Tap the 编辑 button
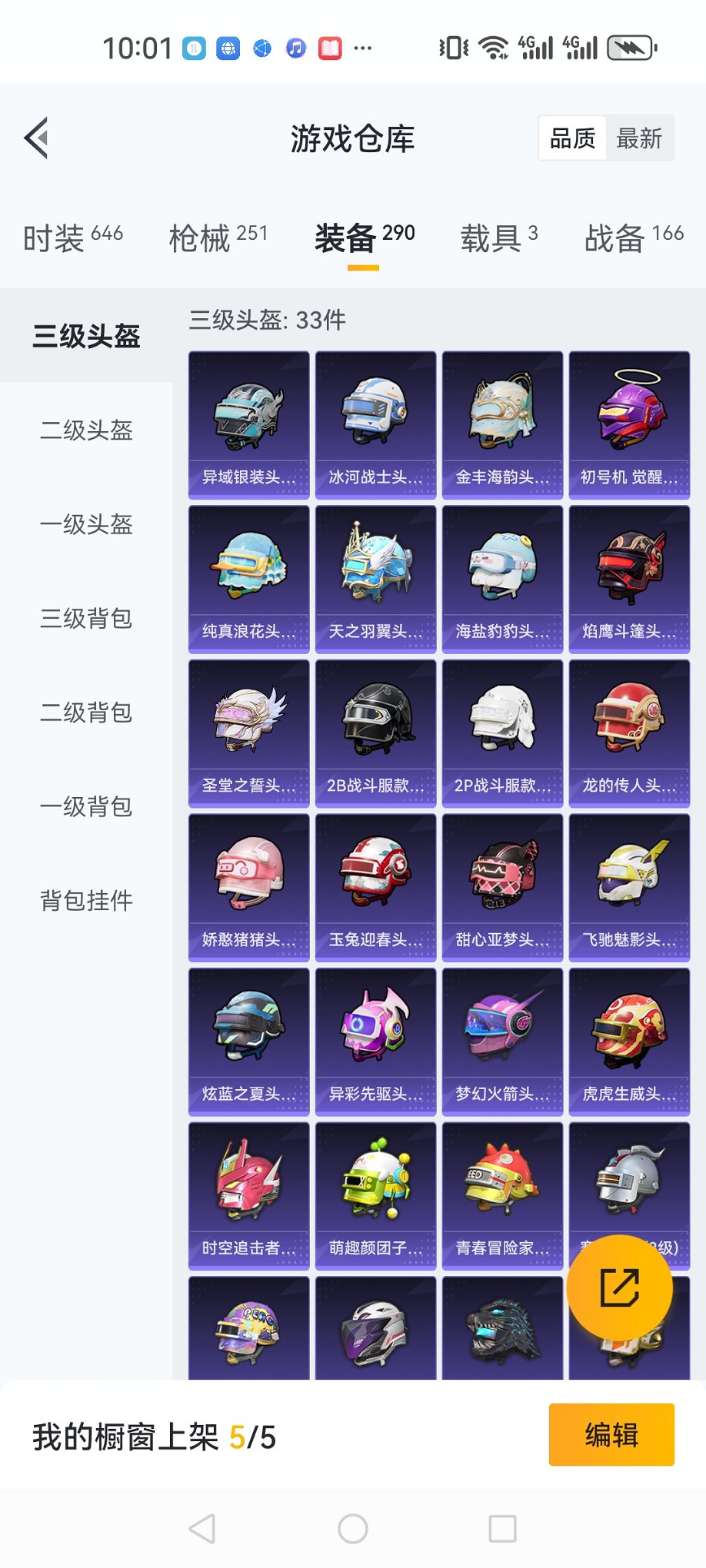Image resolution: width=706 pixels, height=1568 pixels. click(x=611, y=1435)
